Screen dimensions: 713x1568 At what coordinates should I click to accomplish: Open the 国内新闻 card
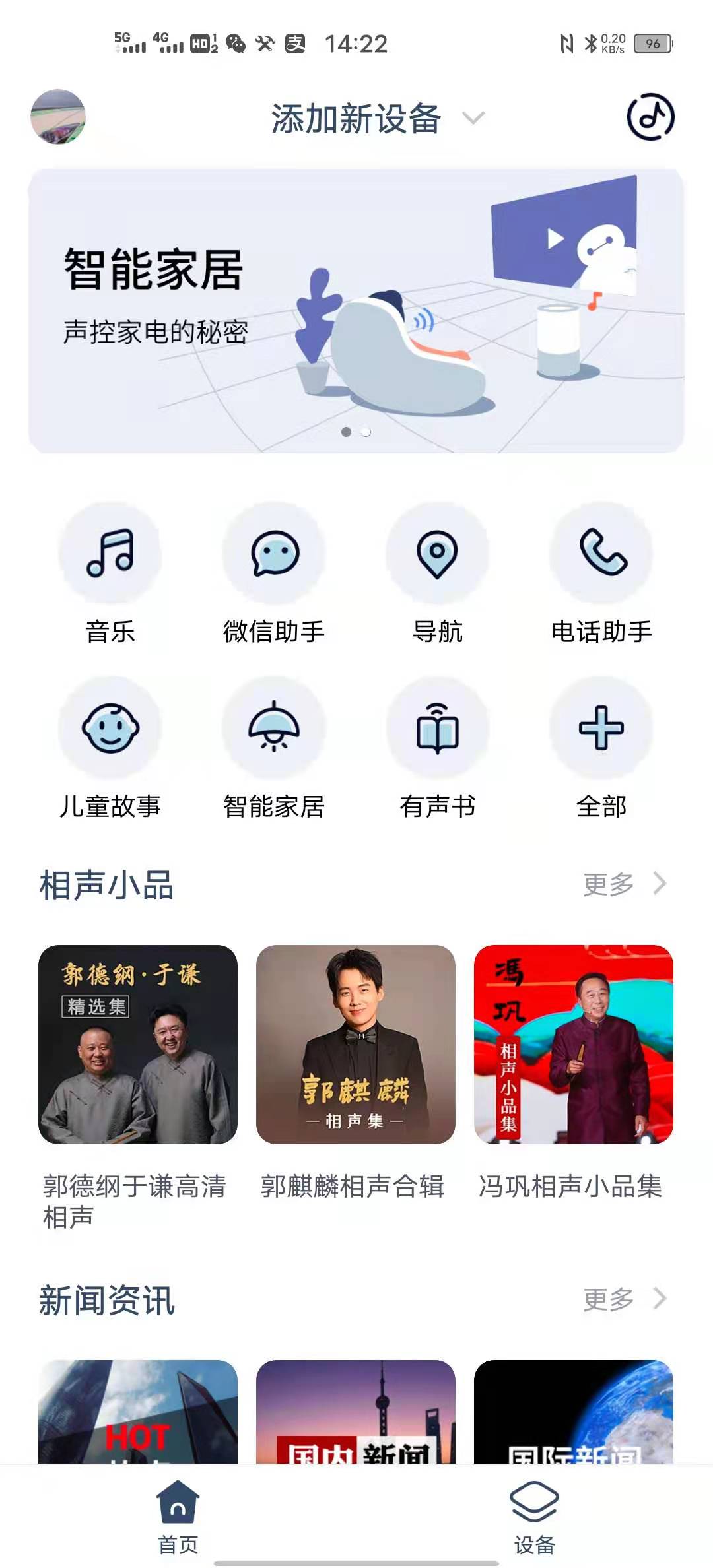(x=356, y=1412)
